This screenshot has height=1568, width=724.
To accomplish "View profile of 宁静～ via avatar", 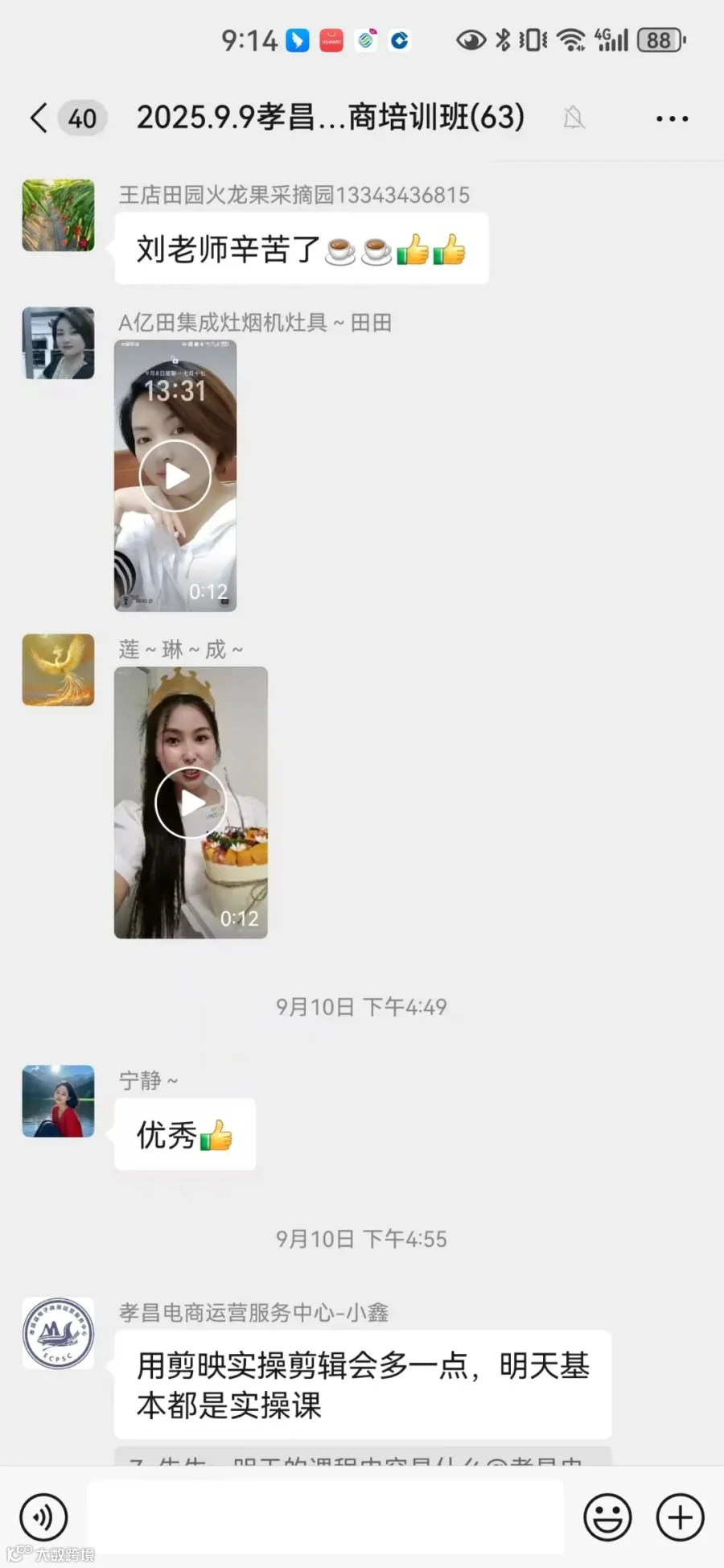I will [58, 1101].
